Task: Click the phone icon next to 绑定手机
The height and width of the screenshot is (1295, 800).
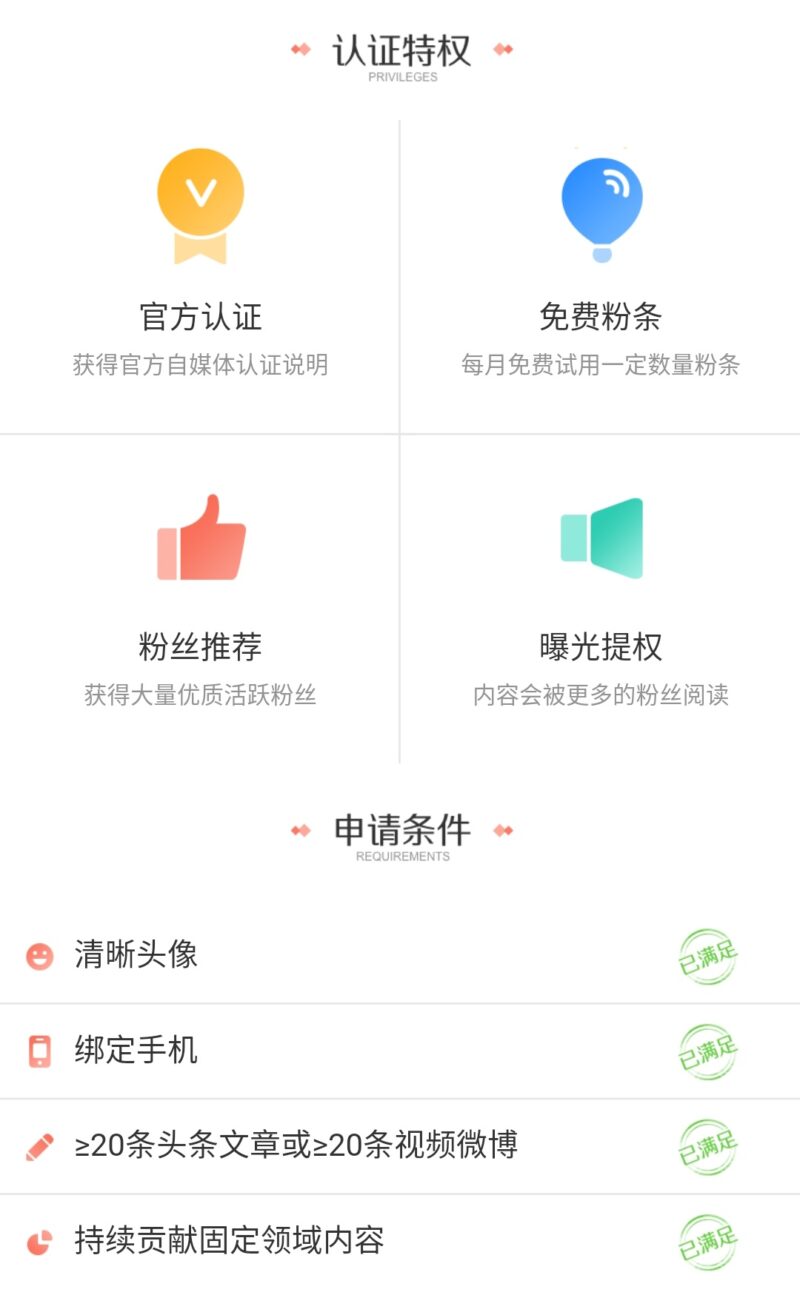Action: 38,1050
